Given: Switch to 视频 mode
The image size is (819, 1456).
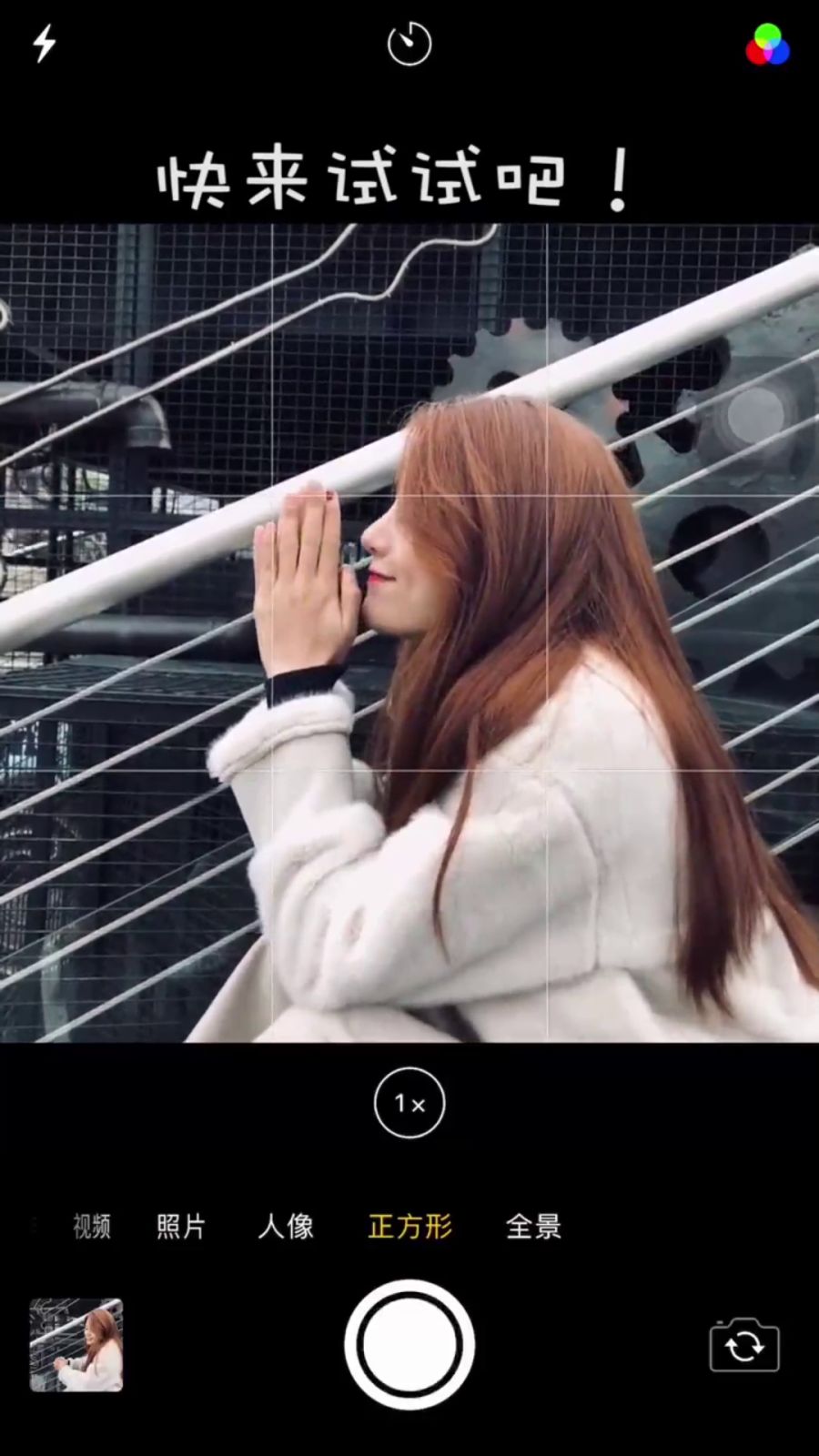Looking at the screenshot, I should (92, 1227).
